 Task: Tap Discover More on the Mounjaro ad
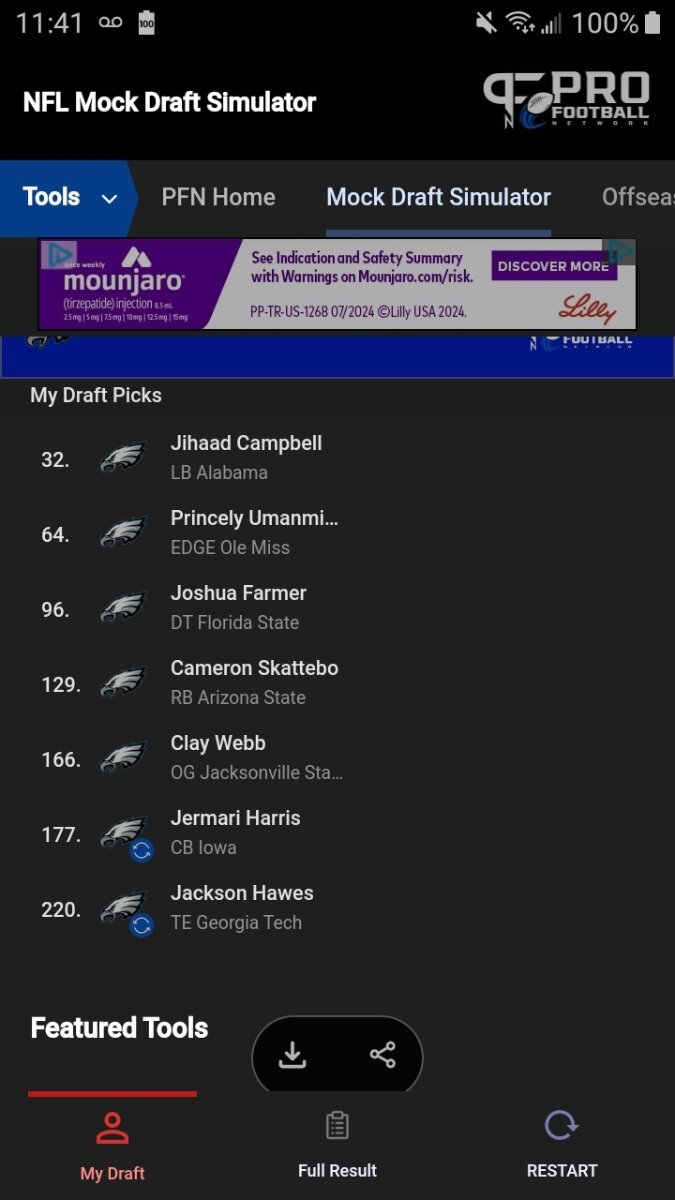tap(553, 266)
